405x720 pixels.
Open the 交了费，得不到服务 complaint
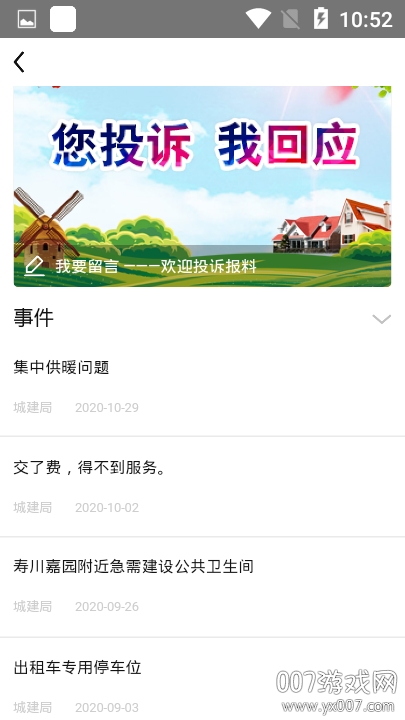[202, 487]
